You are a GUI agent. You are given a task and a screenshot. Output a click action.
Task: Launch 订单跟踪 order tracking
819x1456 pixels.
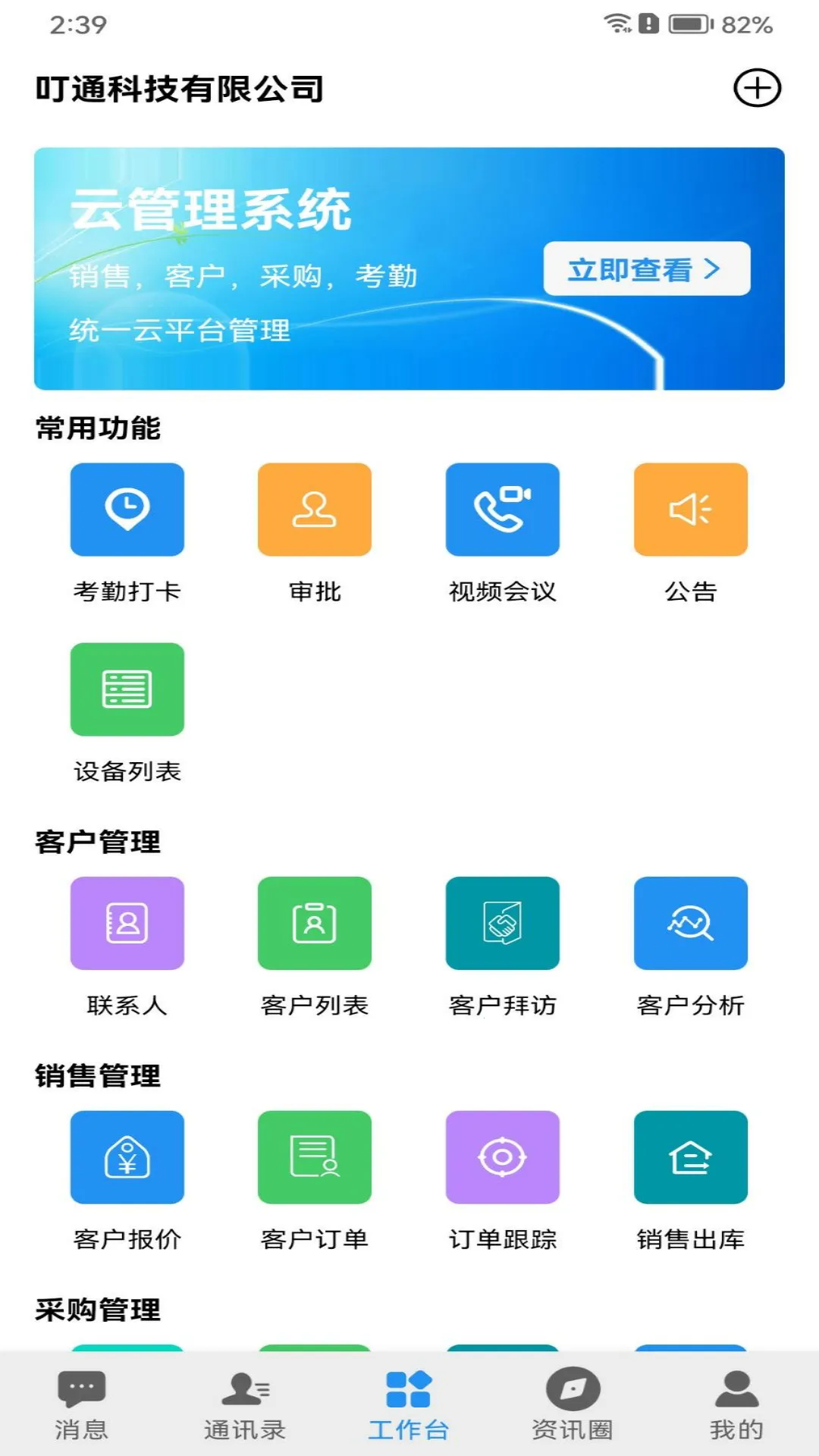[503, 1156]
